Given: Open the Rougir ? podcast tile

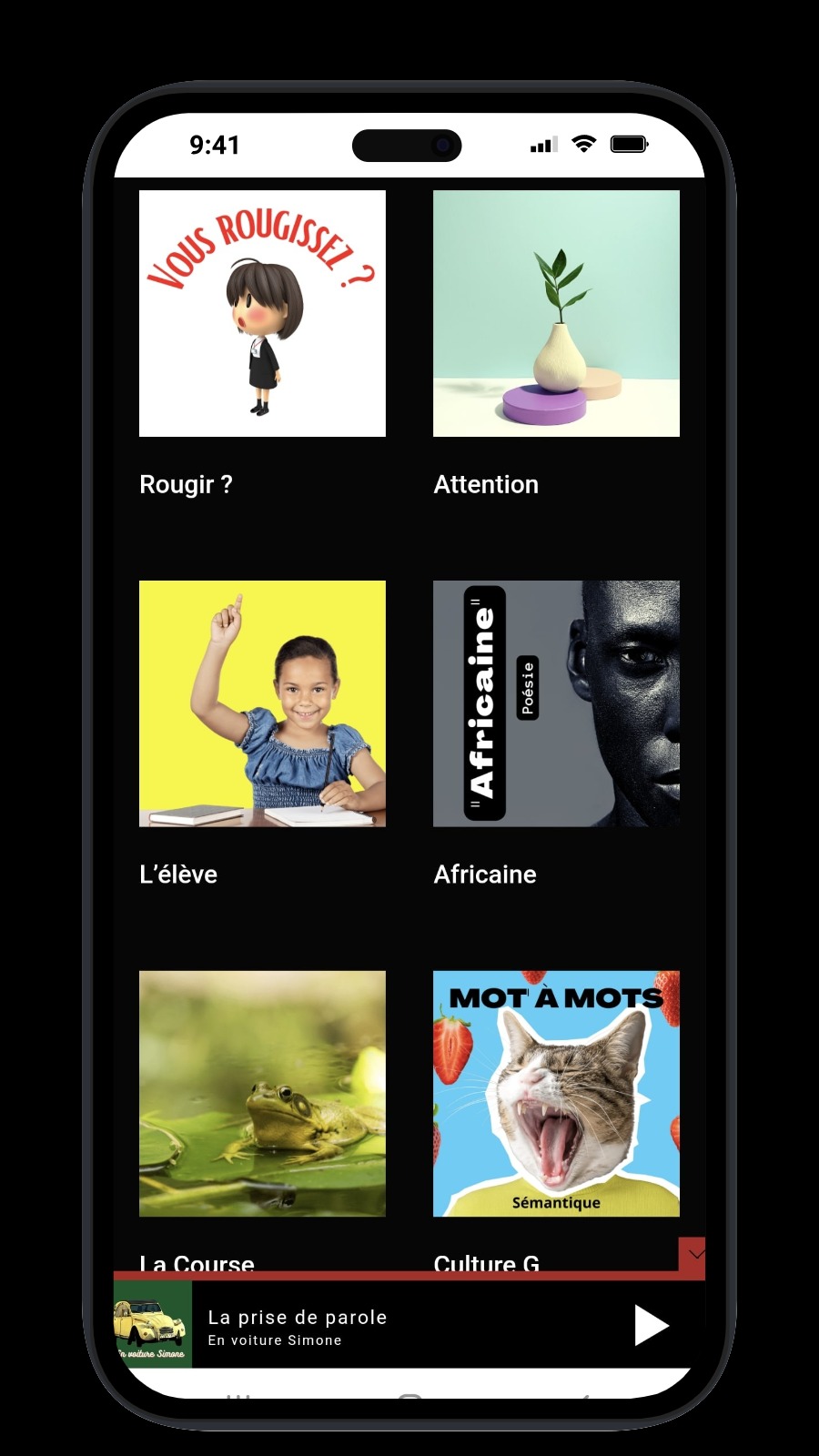Looking at the screenshot, I should 262,314.
